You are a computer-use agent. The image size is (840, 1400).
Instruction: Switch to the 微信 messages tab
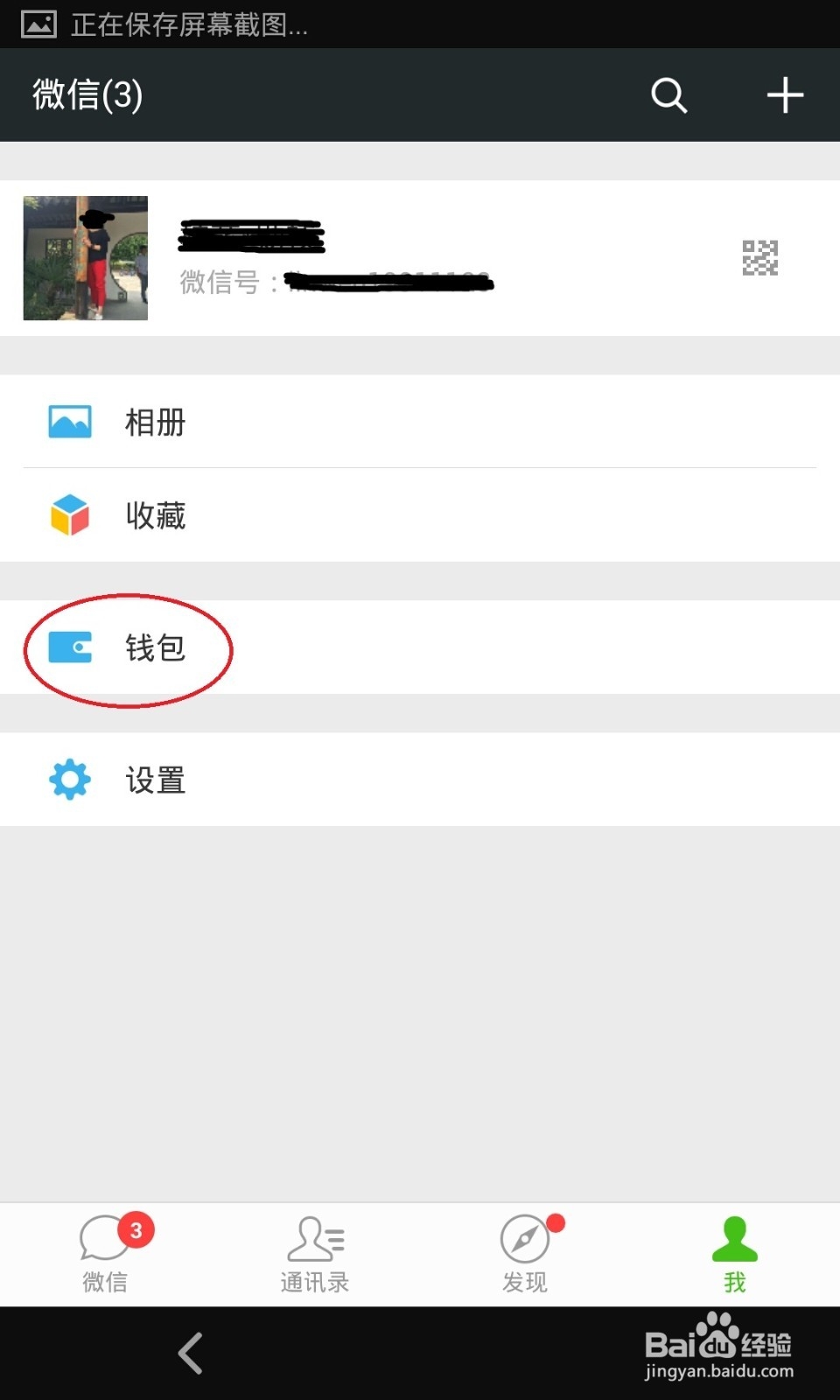point(105,1253)
